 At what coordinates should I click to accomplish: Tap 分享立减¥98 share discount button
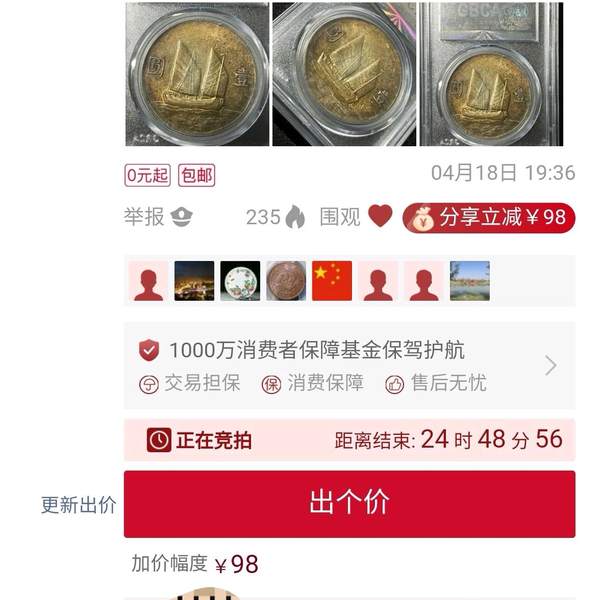pyautogui.click(x=489, y=217)
